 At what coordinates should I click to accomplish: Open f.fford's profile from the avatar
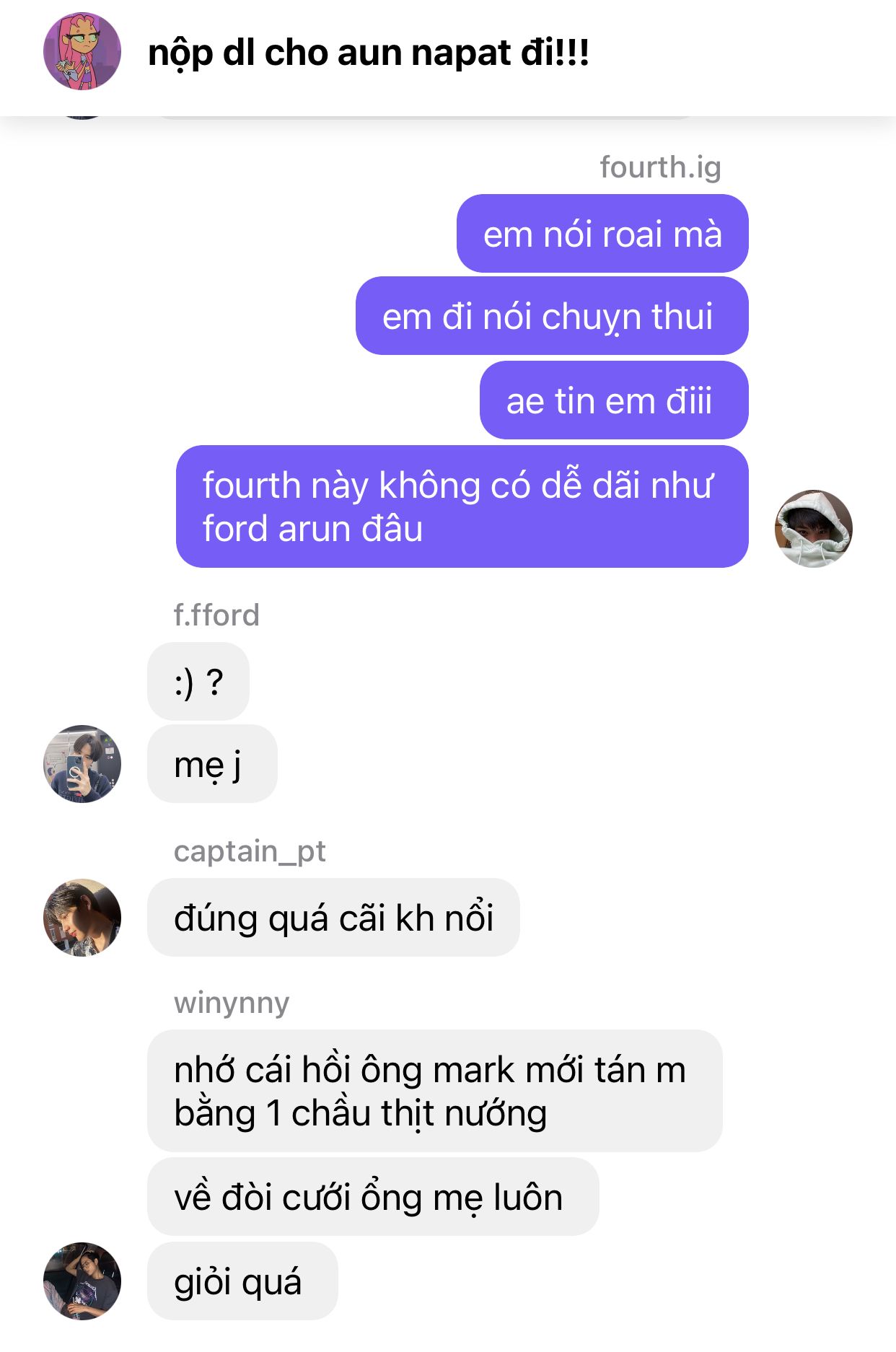click(82, 764)
